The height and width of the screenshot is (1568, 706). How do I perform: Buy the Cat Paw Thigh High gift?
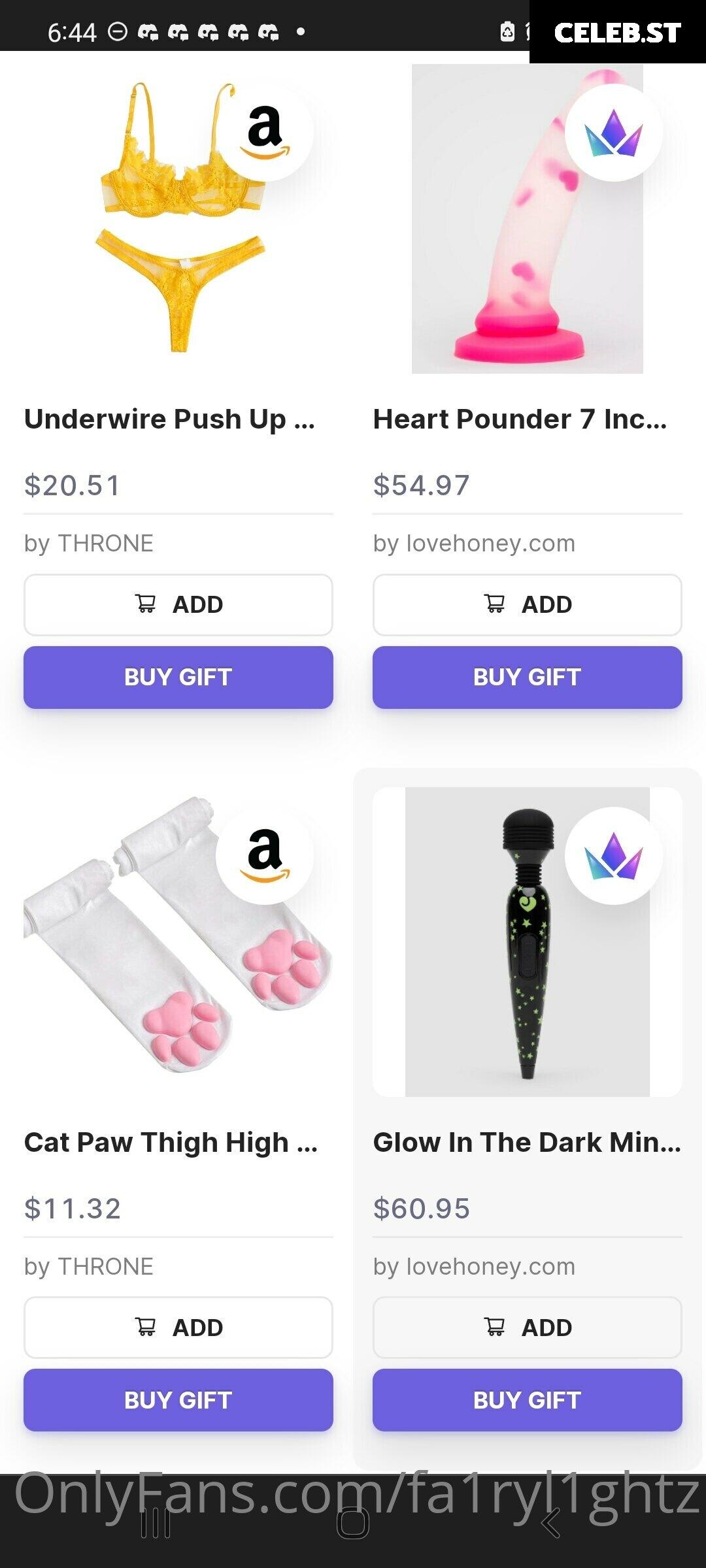[x=178, y=1400]
